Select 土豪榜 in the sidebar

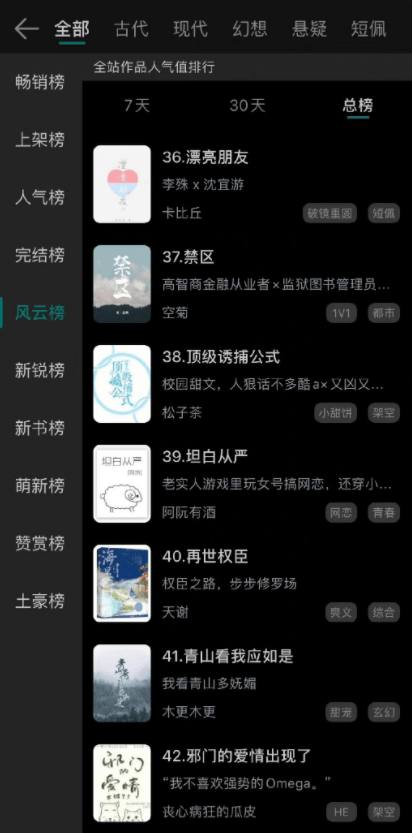pyautogui.click(x=40, y=601)
